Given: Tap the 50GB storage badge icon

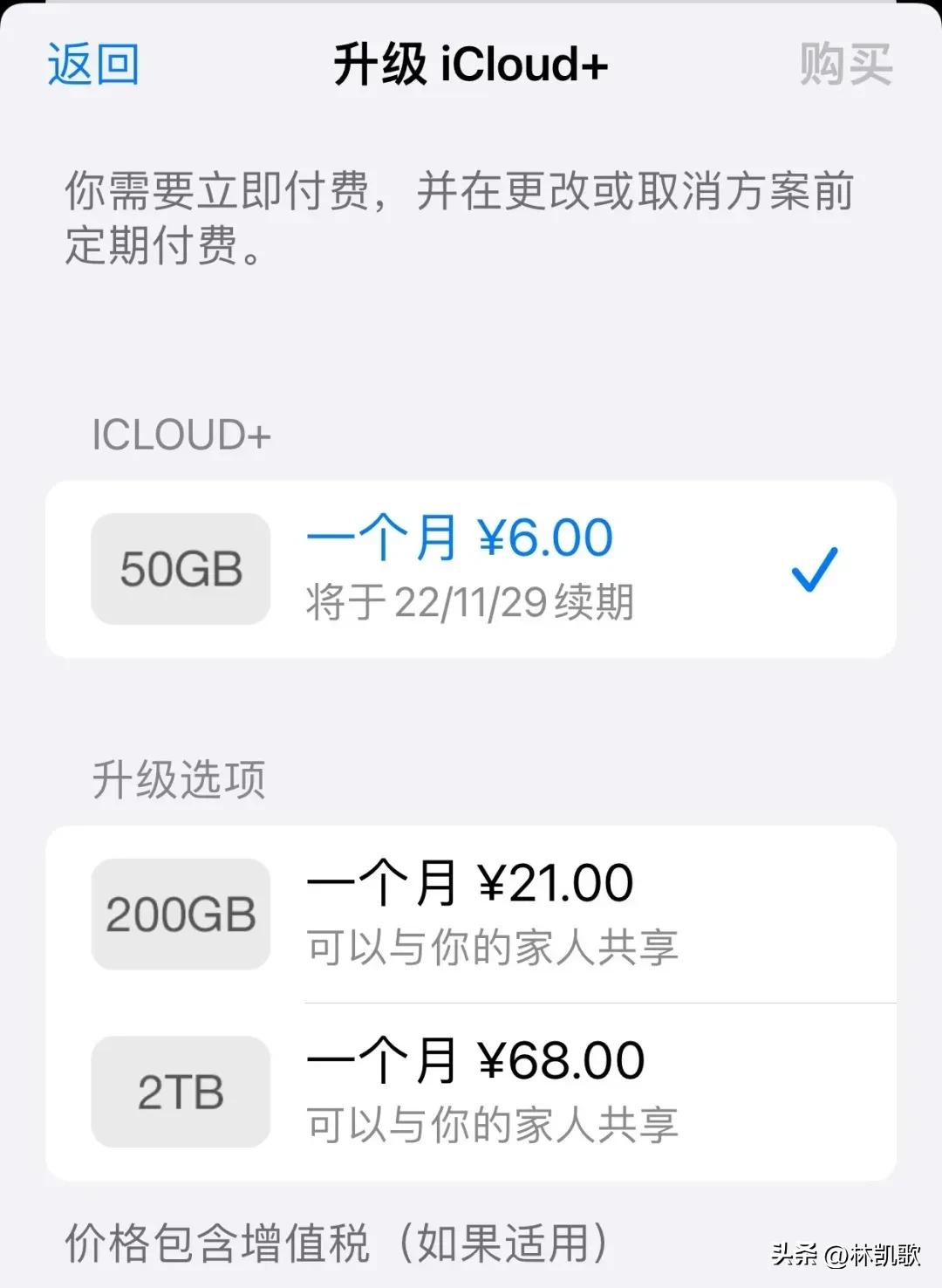Looking at the screenshot, I should point(181,567).
